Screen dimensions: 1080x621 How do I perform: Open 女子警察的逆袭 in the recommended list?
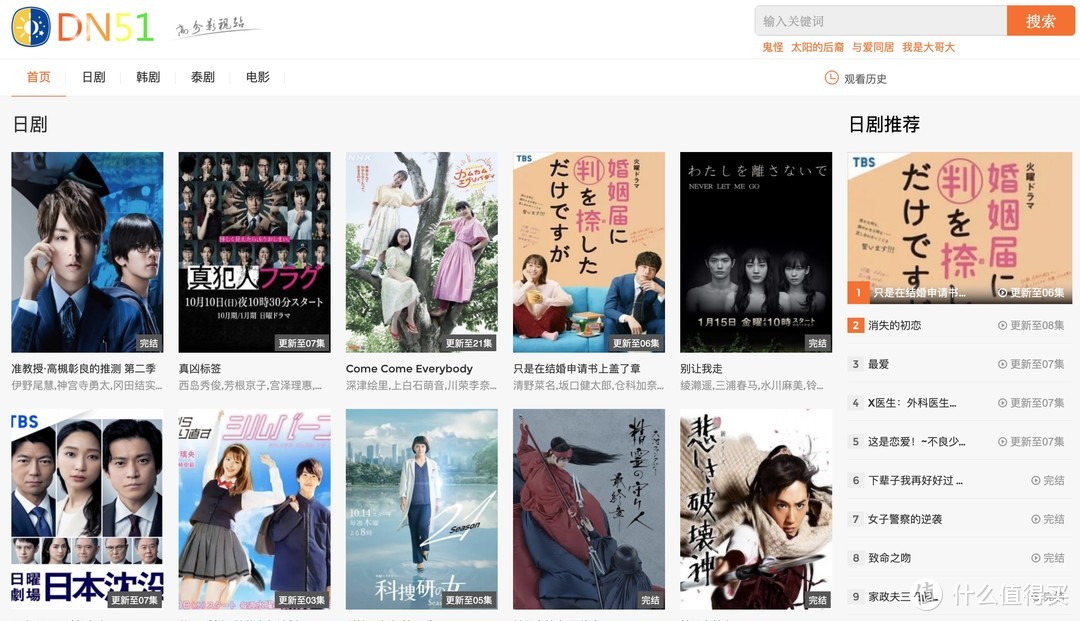[x=904, y=519]
